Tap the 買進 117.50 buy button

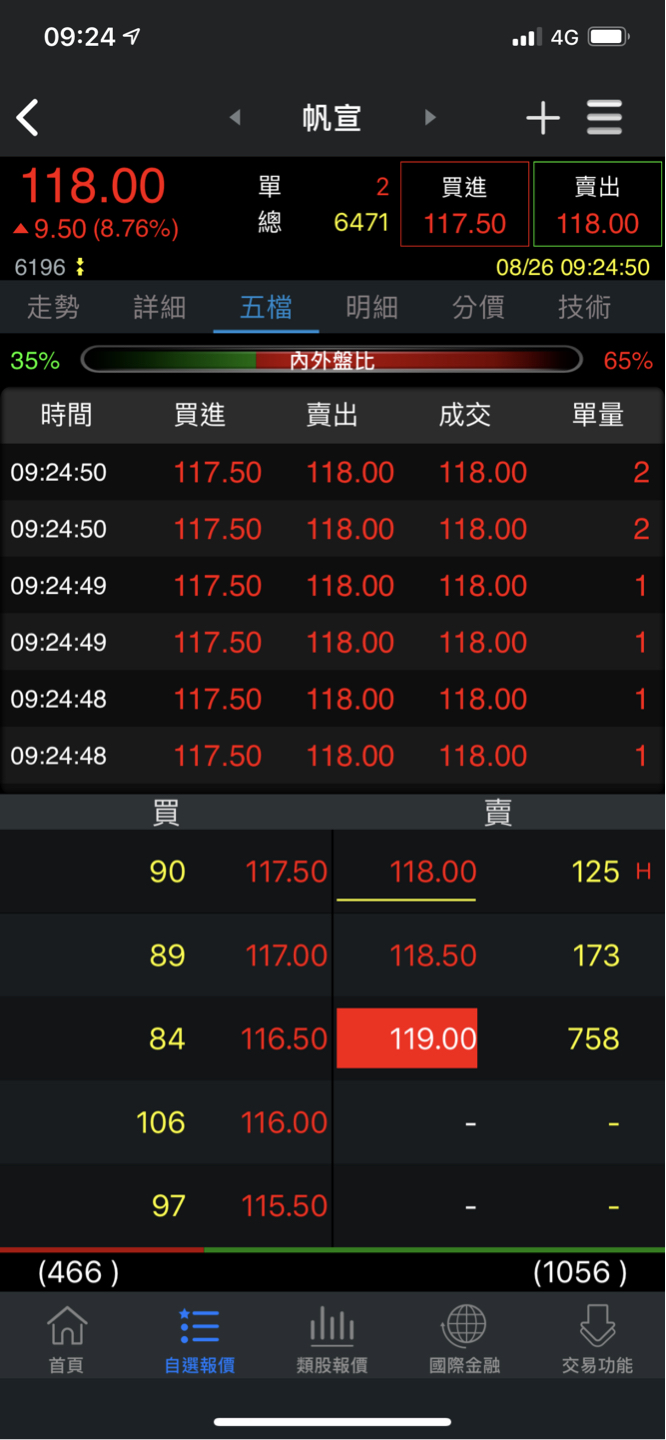coord(464,205)
